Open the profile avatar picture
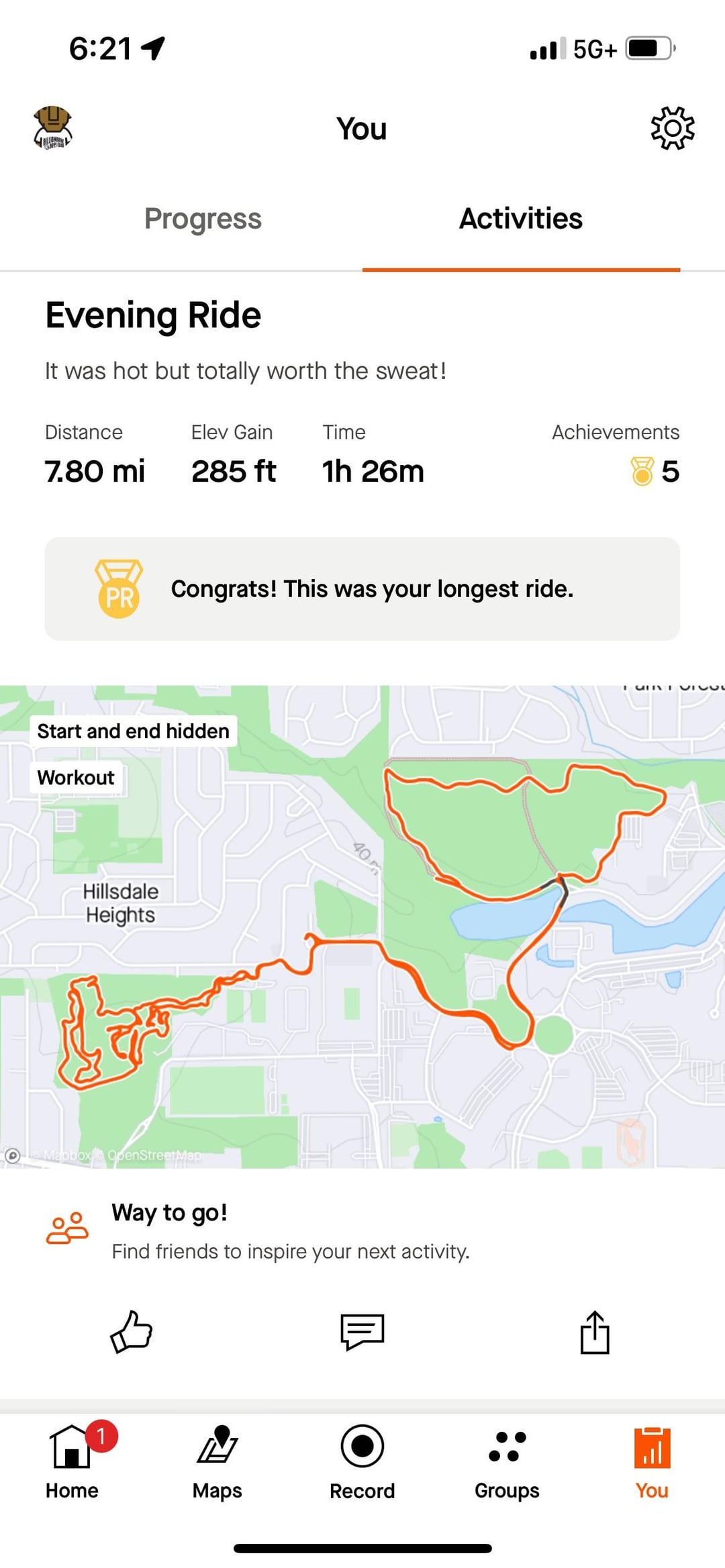This screenshot has height=1568, width=725. pos(52,127)
